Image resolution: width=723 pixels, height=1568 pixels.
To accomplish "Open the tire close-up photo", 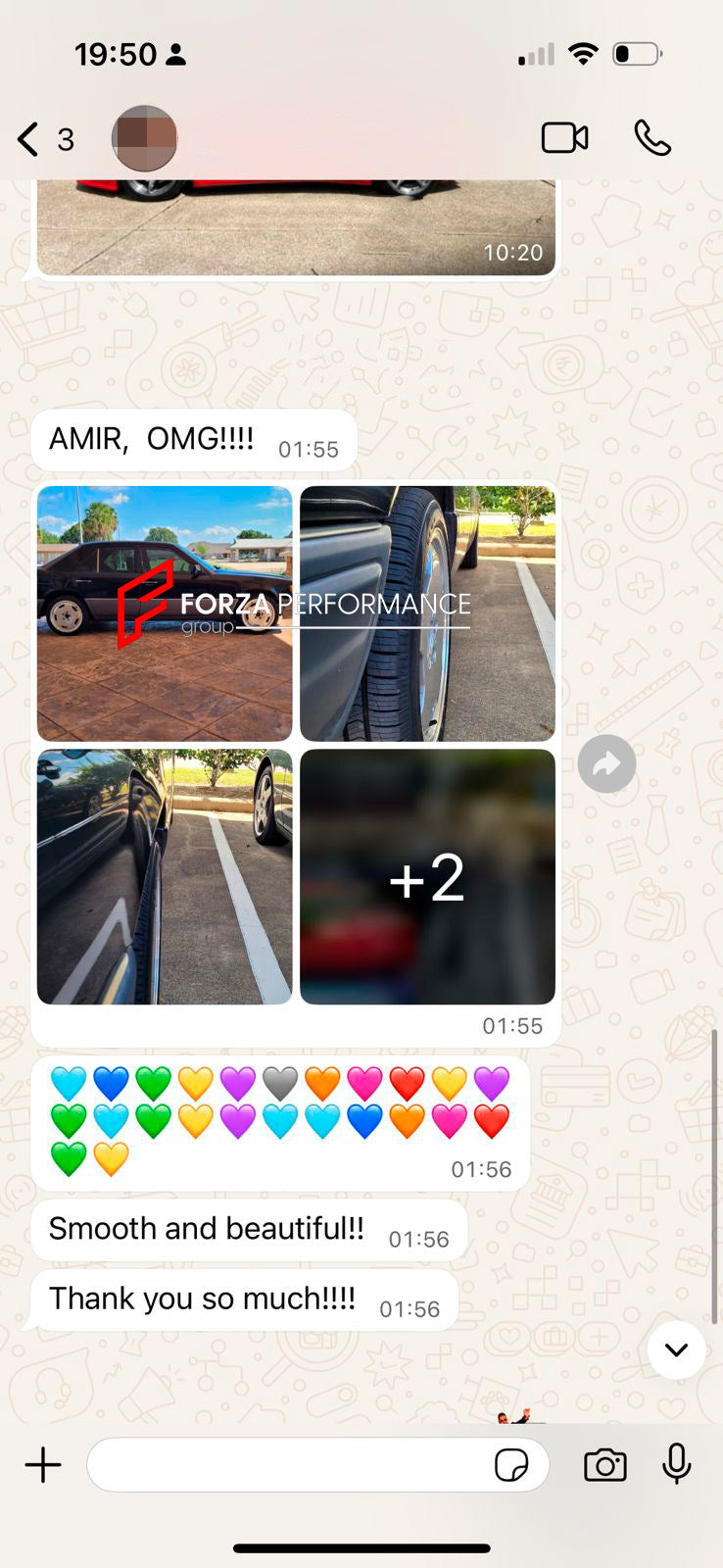I will pyautogui.click(x=427, y=613).
